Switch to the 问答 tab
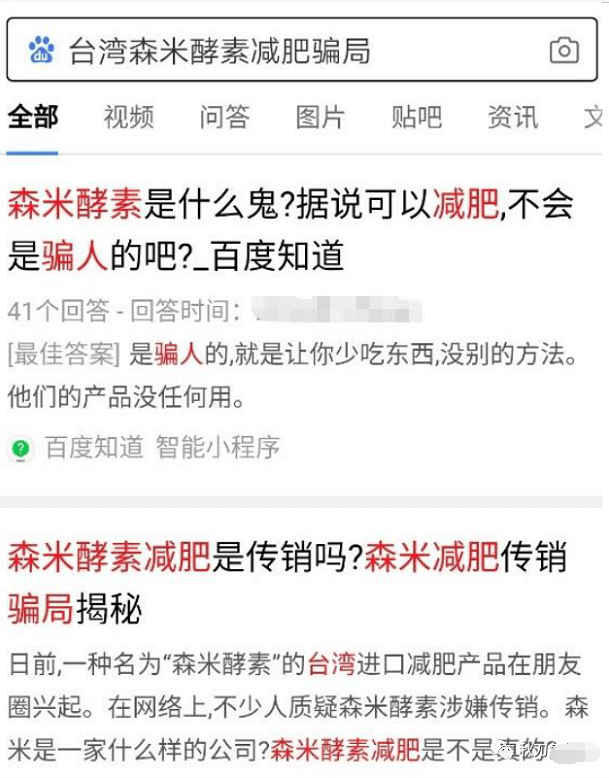The image size is (609, 778). point(224,117)
